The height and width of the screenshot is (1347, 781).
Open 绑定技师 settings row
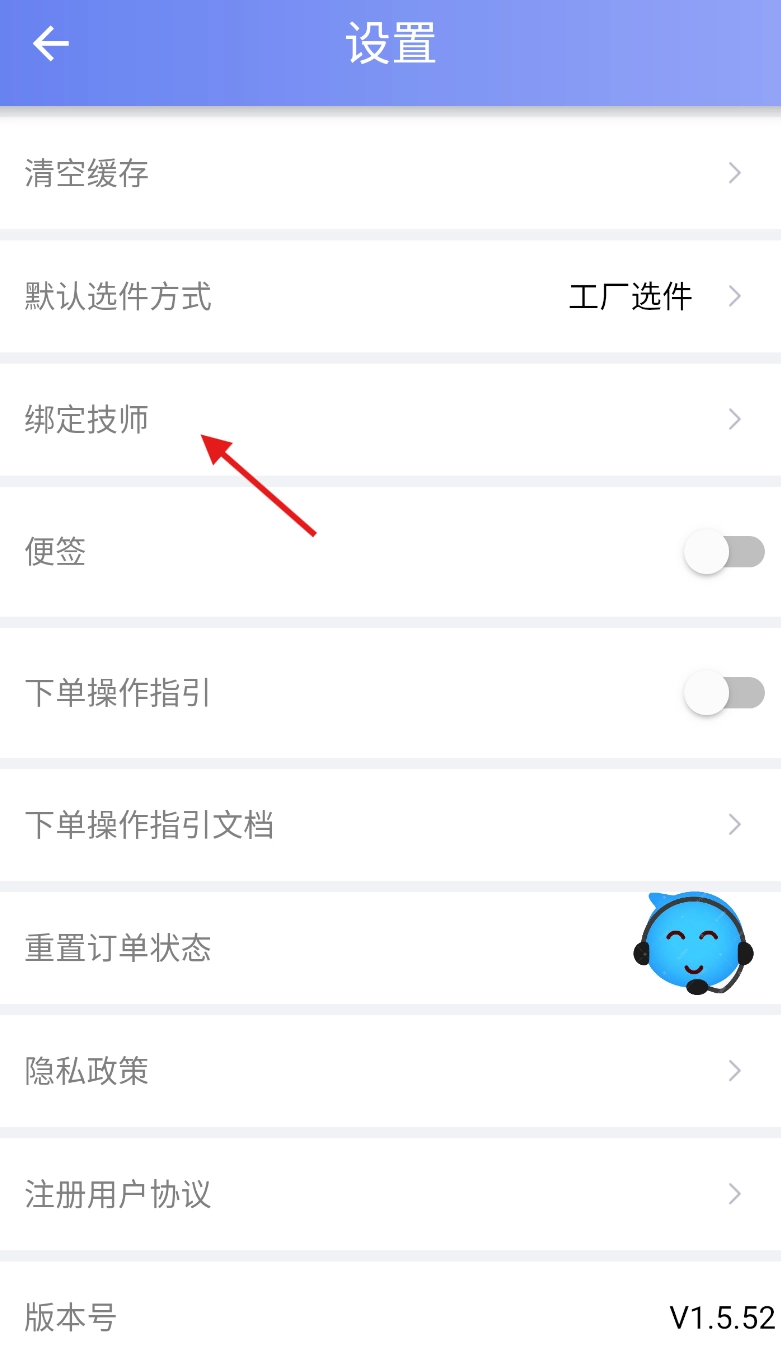(390, 419)
